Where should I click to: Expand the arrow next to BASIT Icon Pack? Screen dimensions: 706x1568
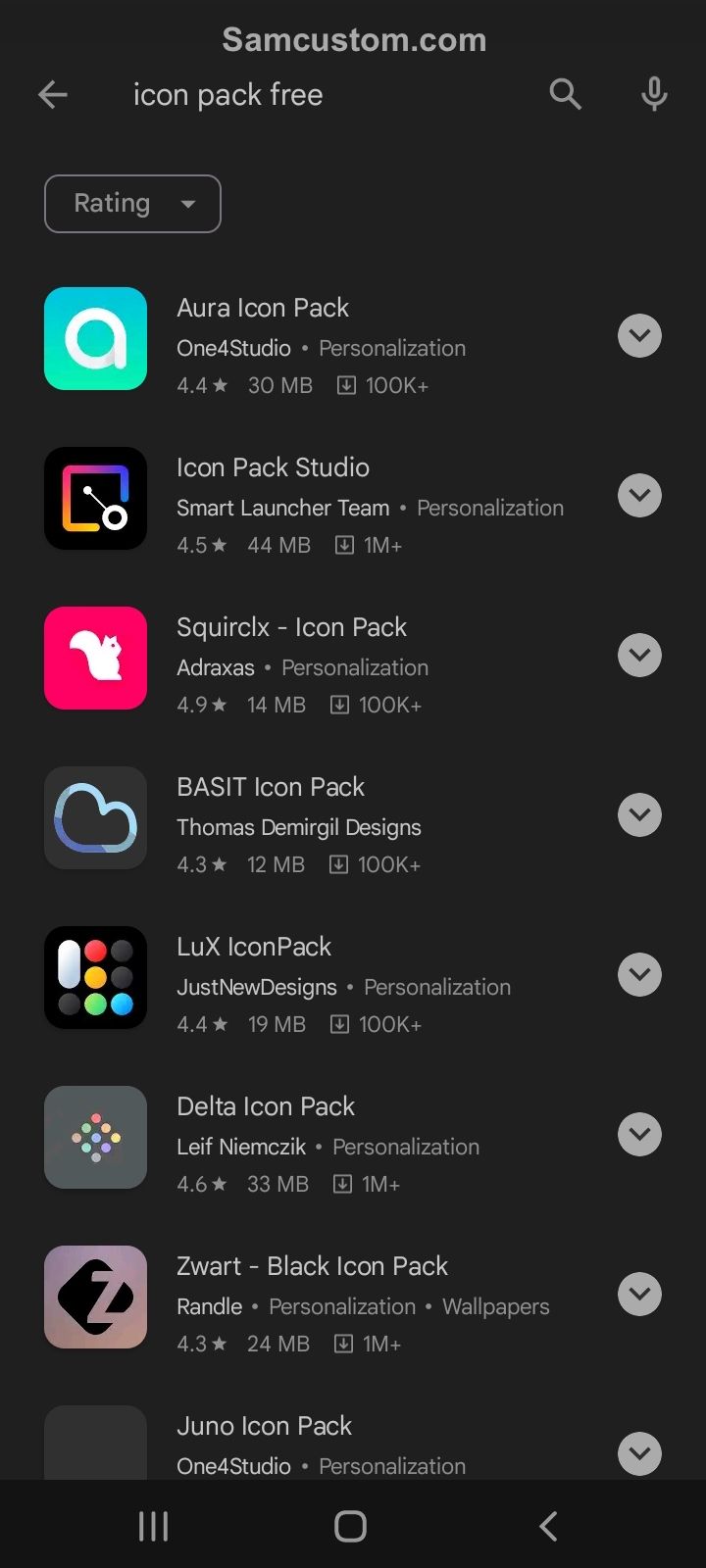coord(639,815)
